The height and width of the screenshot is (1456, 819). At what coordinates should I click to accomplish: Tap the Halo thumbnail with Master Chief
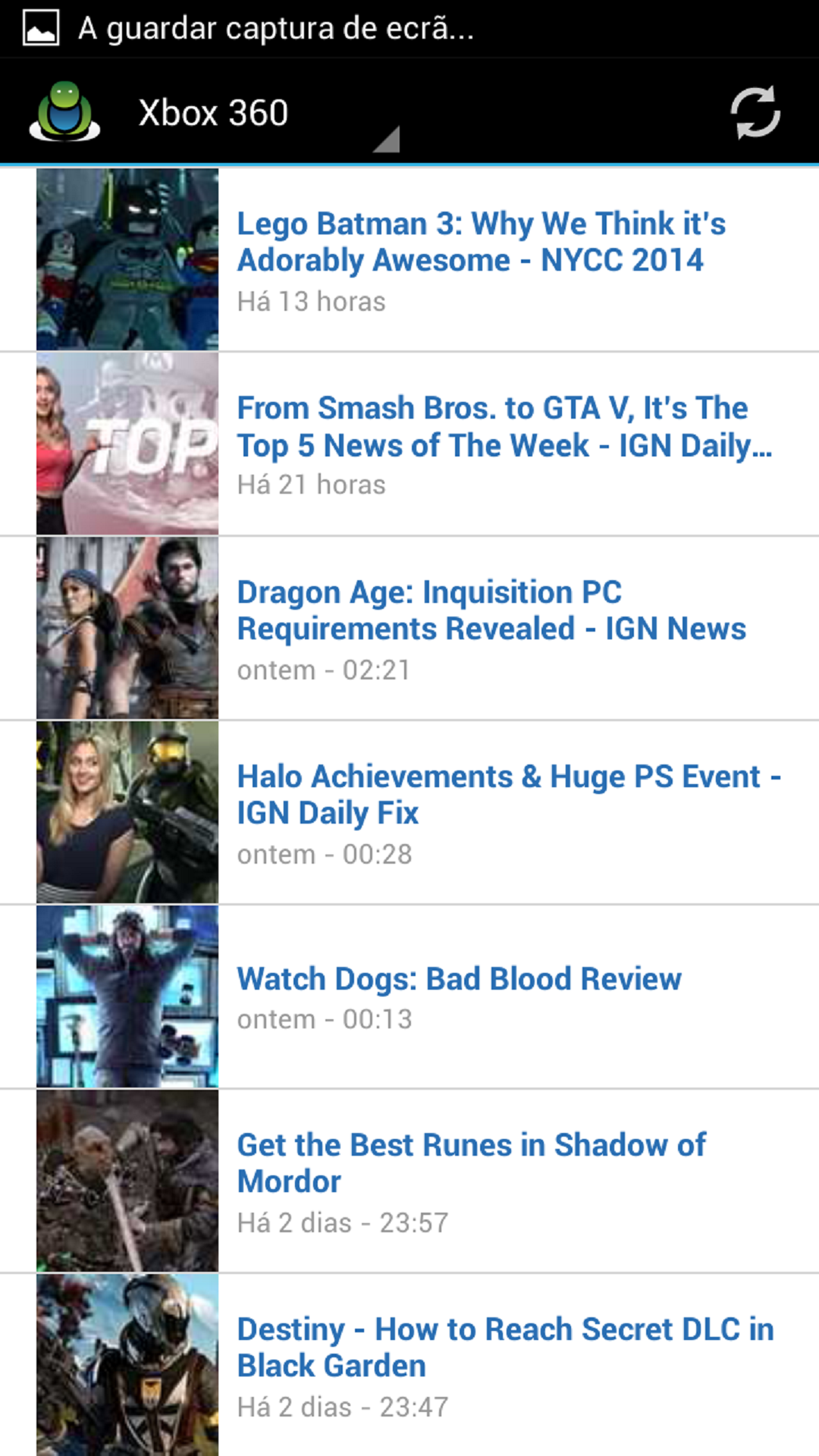[x=127, y=810]
